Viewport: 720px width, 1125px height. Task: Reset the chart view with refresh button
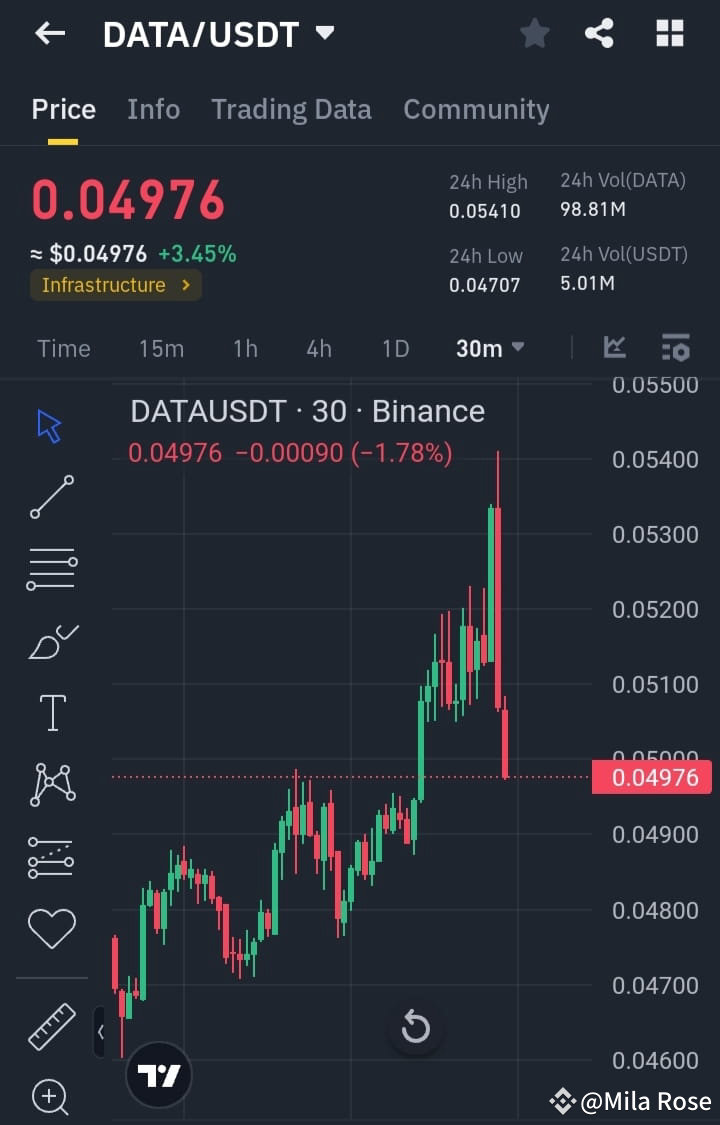point(415,1027)
